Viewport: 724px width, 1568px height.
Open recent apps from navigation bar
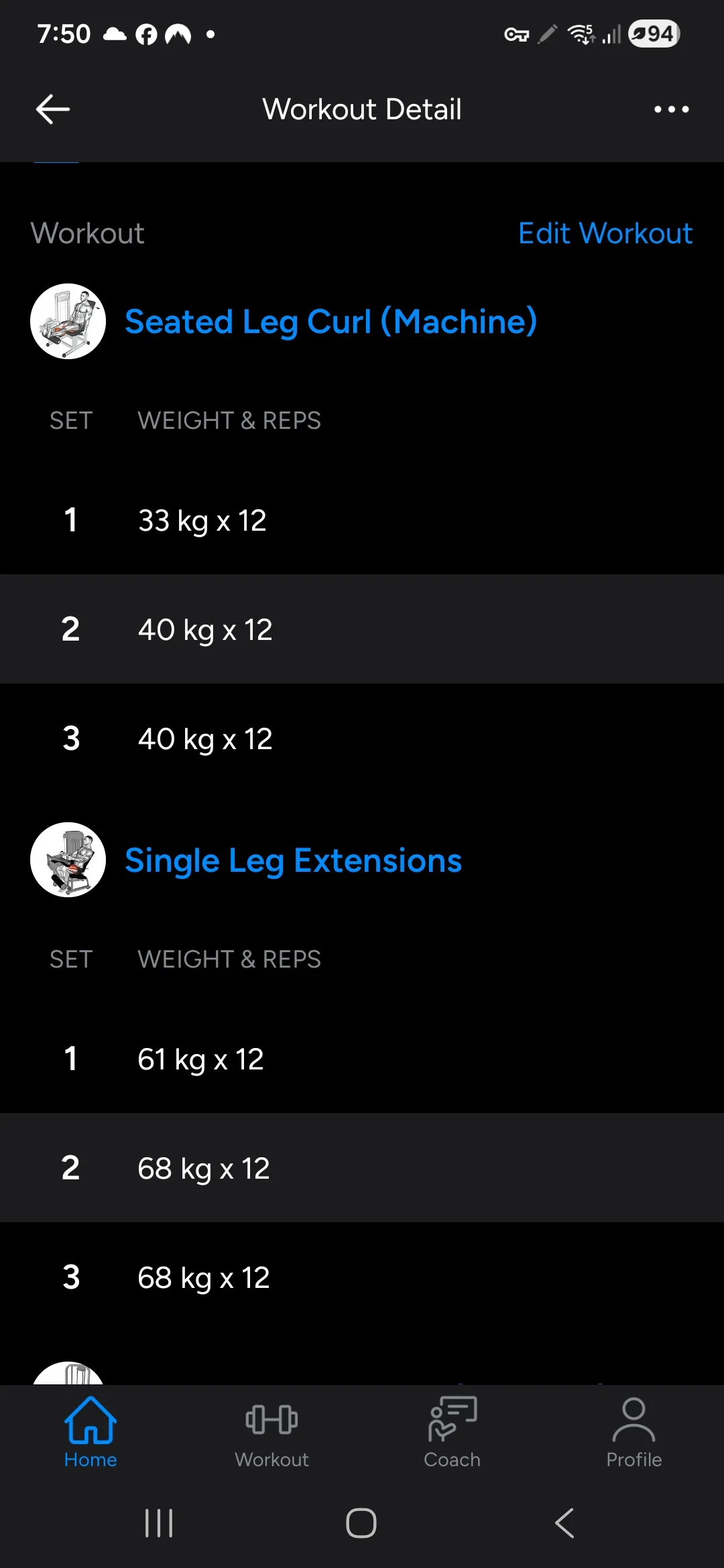coord(159,1523)
